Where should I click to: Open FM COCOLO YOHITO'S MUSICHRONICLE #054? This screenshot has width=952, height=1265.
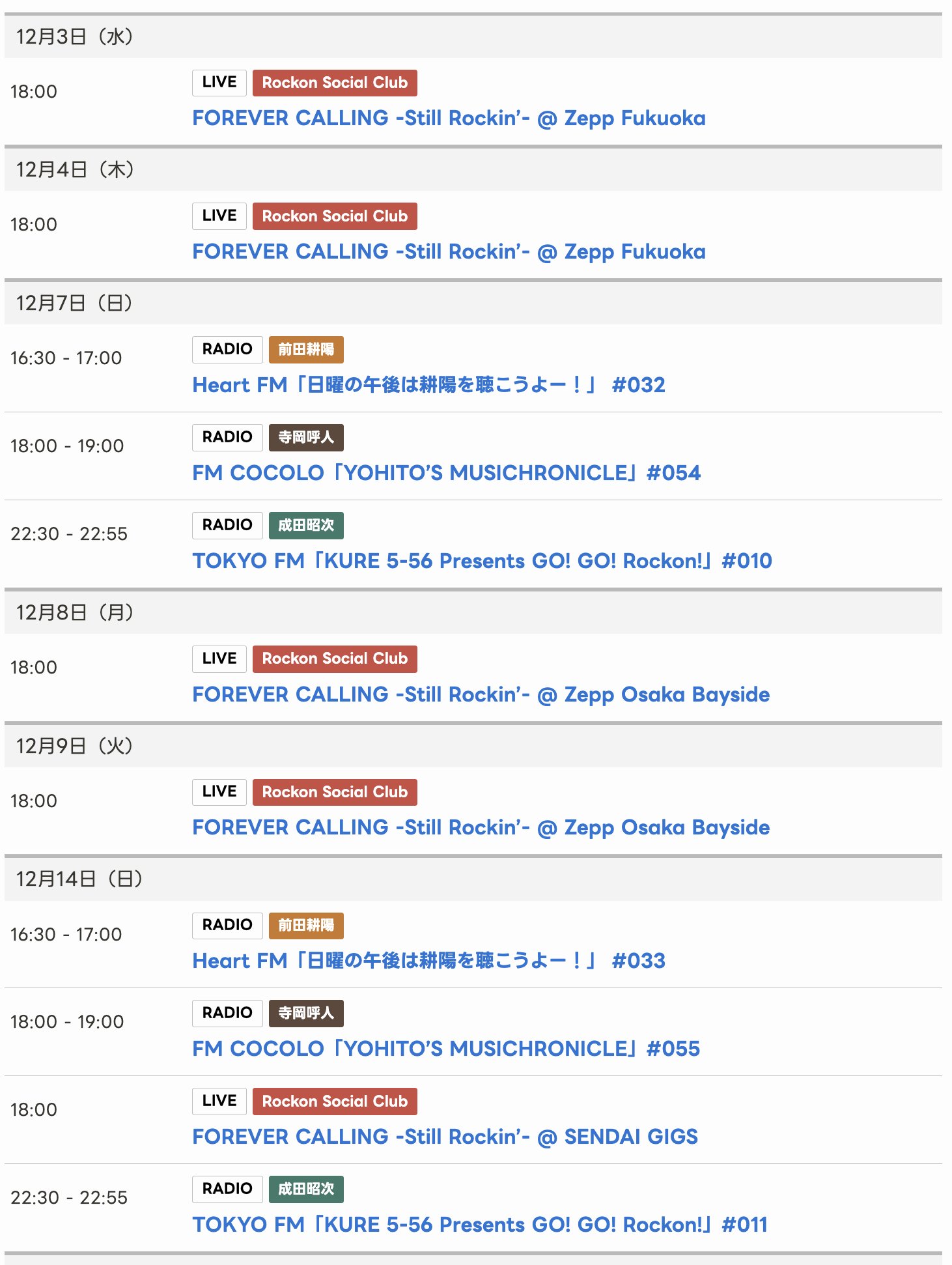pyautogui.click(x=446, y=473)
